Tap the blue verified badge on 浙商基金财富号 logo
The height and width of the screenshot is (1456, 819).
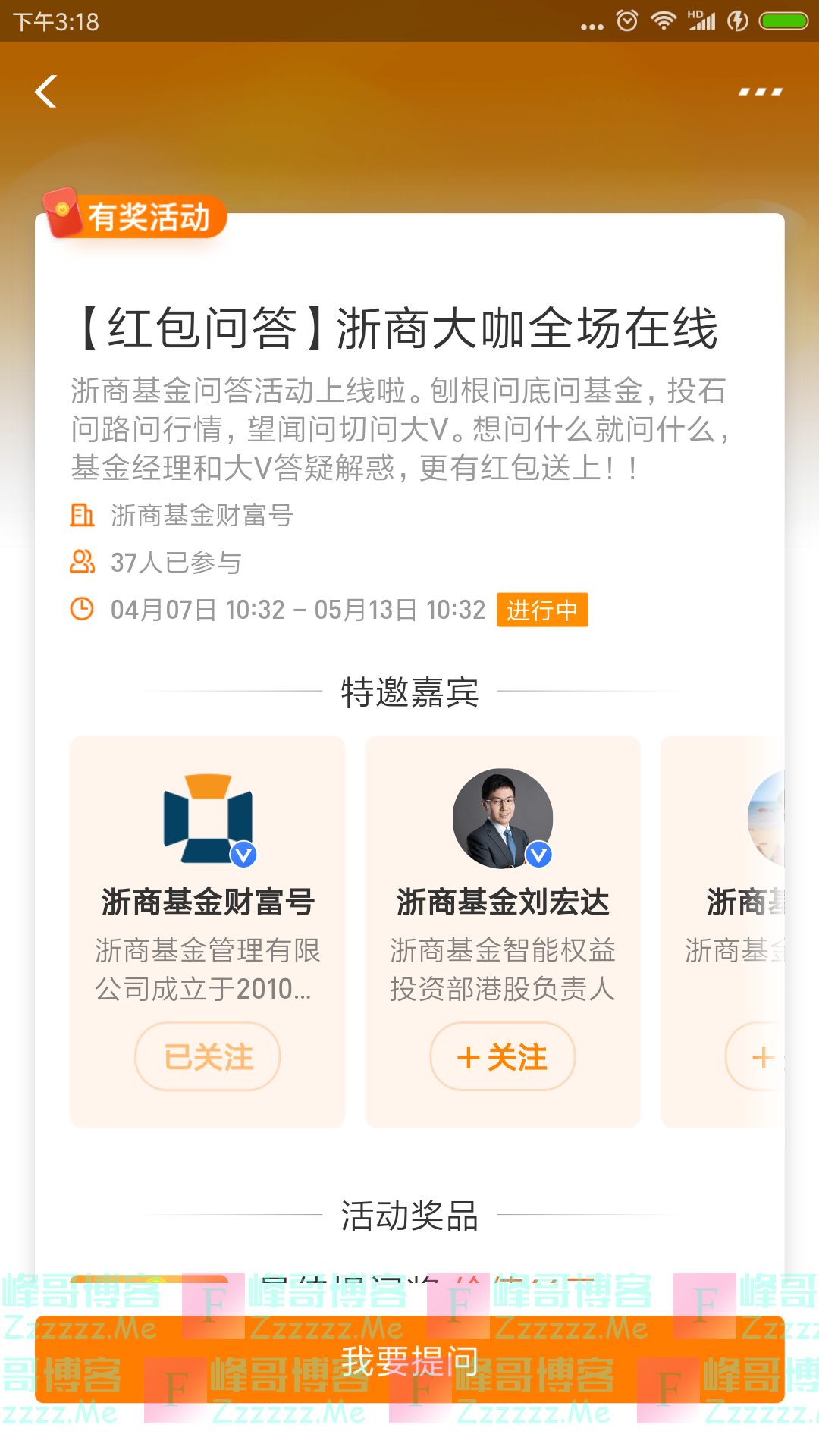[243, 855]
